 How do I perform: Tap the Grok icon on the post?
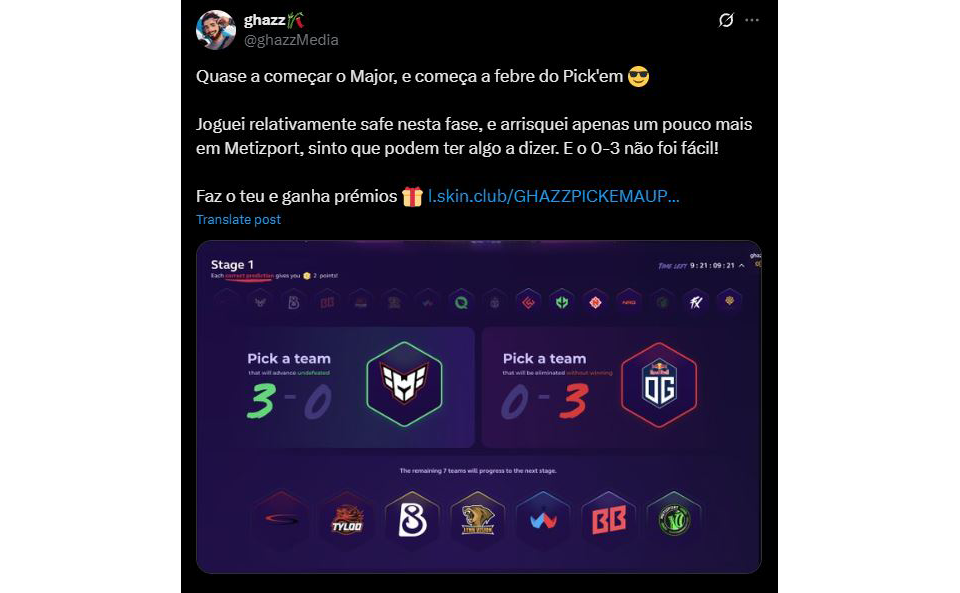726,20
